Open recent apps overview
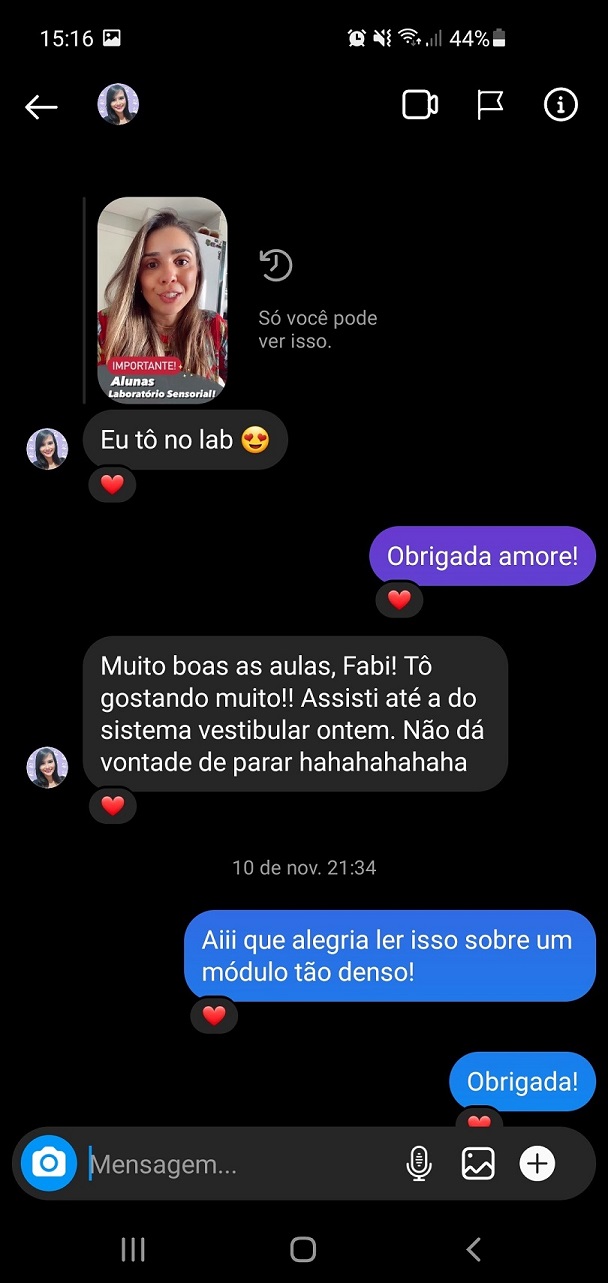The width and height of the screenshot is (608, 1283). pos(133,1249)
